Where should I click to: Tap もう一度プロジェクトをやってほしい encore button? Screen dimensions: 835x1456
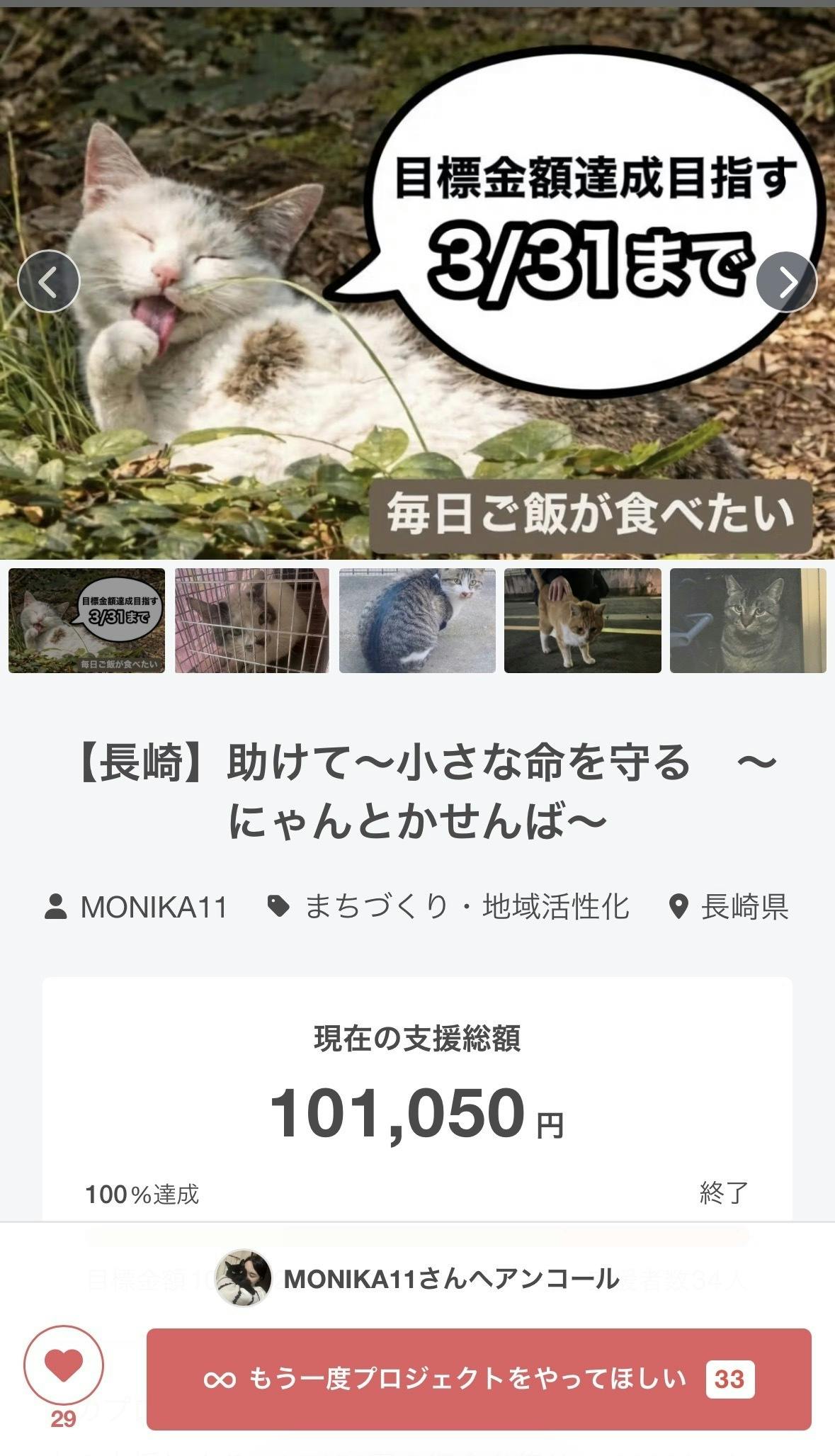479,1379
